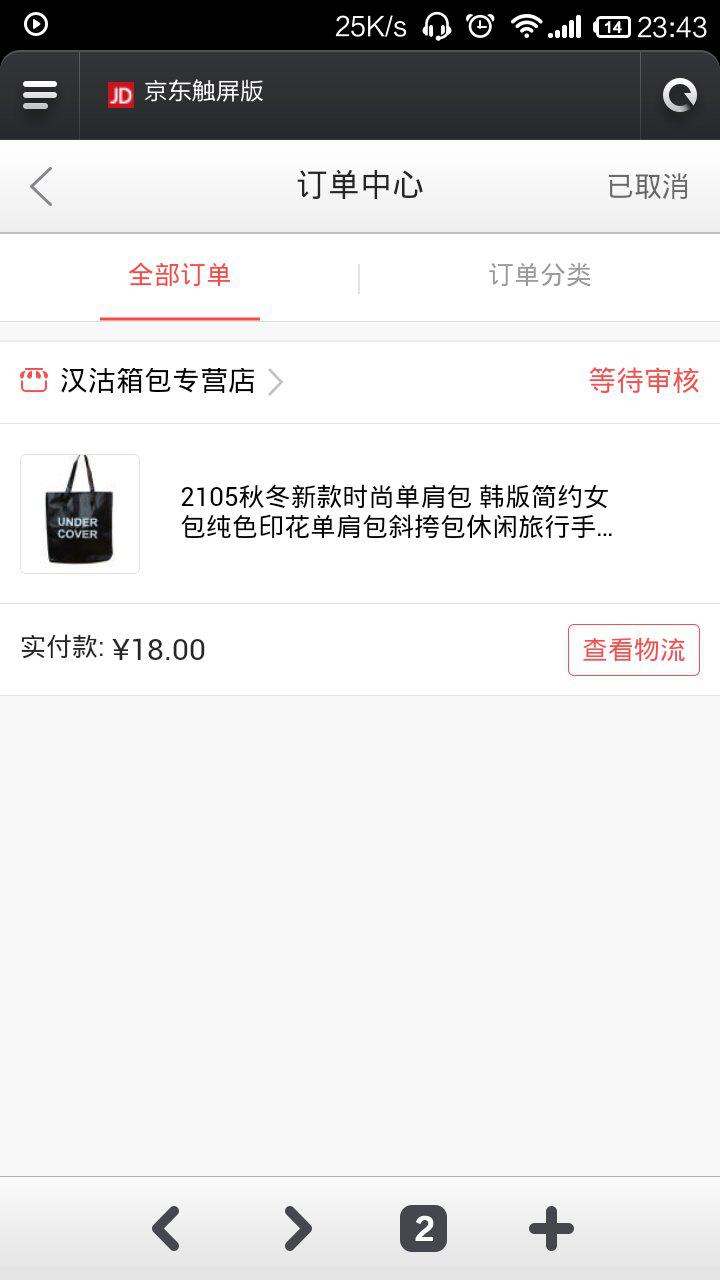The height and width of the screenshot is (1280, 720).
Task: Tap the playback icon in status bar
Action: click(x=38, y=25)
